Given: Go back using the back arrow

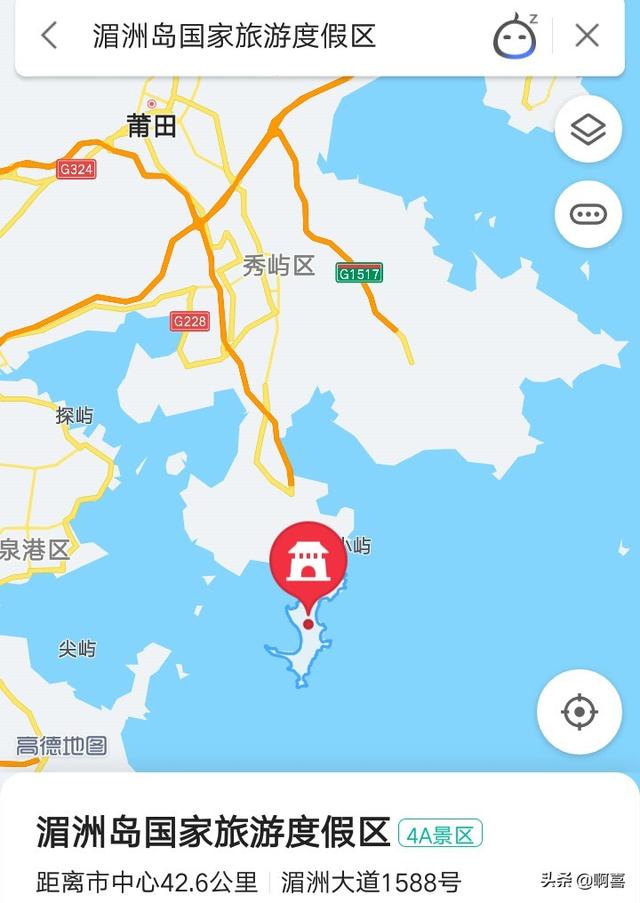Looking at the screenshot, I should pyautogui.click(x=48, y=37).
